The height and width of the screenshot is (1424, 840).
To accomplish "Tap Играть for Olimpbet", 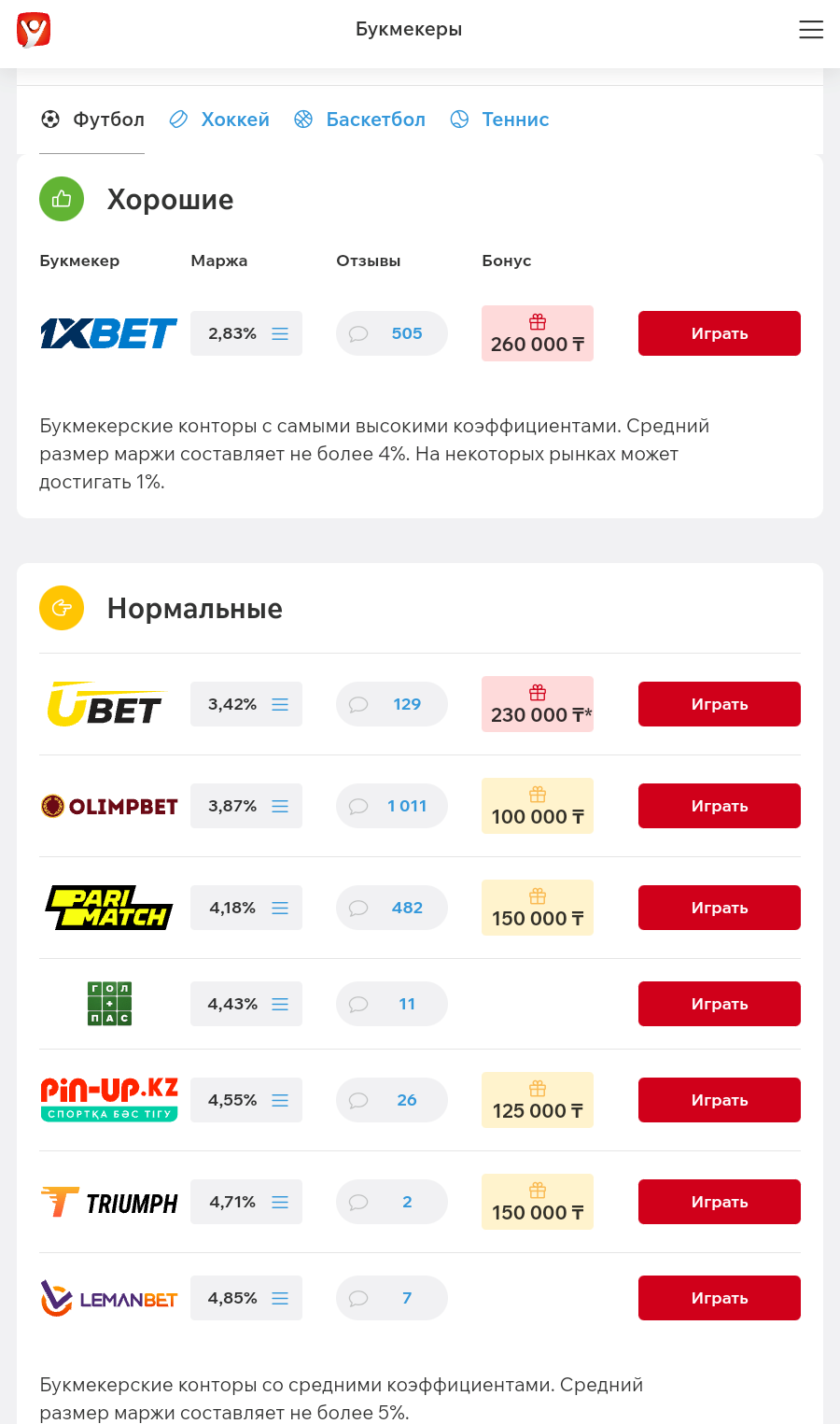I will pos(720,806).
